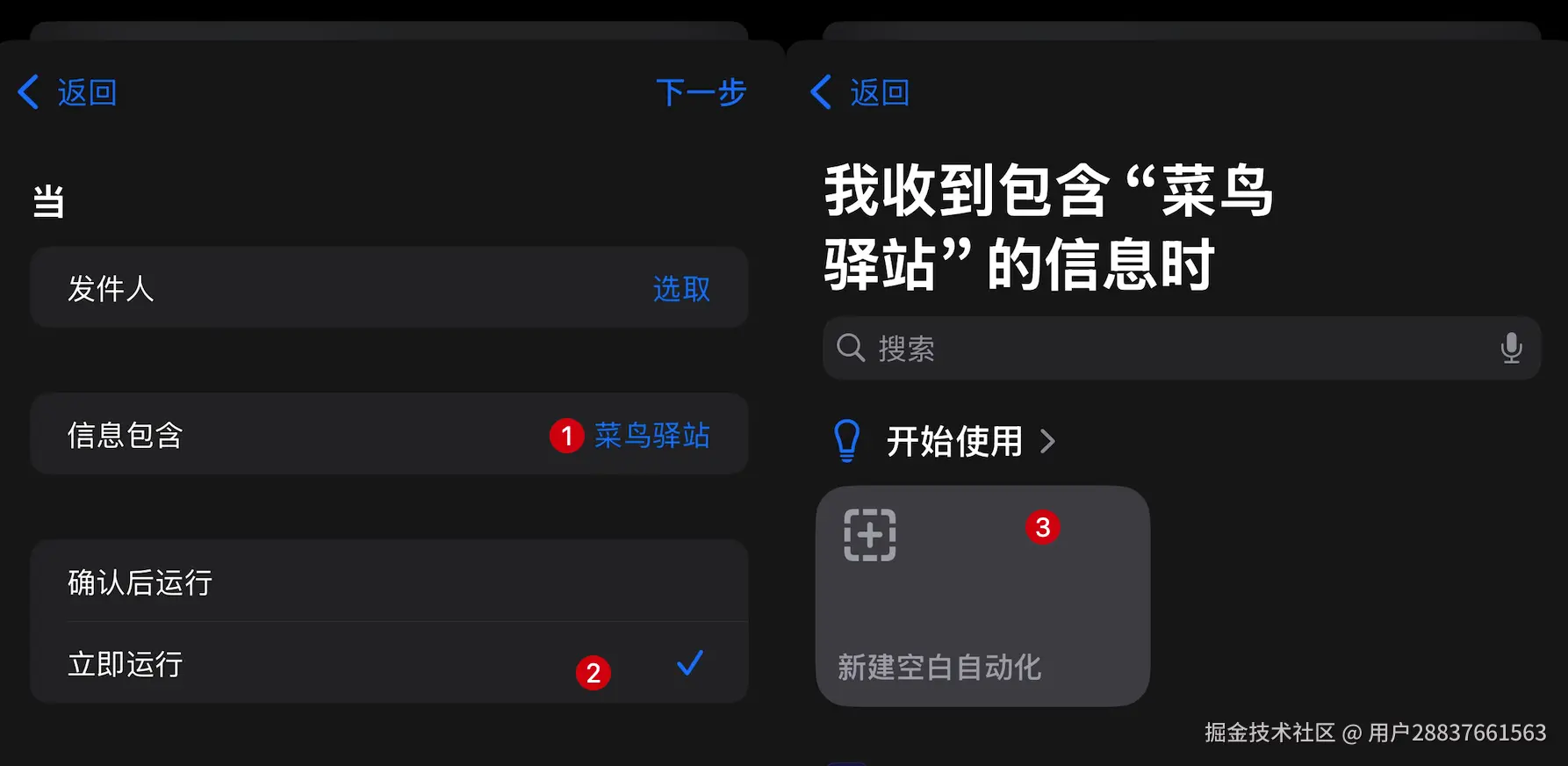The width and height of the screenshot is (1568, 766).
Task: Tap 下一步 to go to the next step
Action: pyautogui.click(x=701, y=92)
